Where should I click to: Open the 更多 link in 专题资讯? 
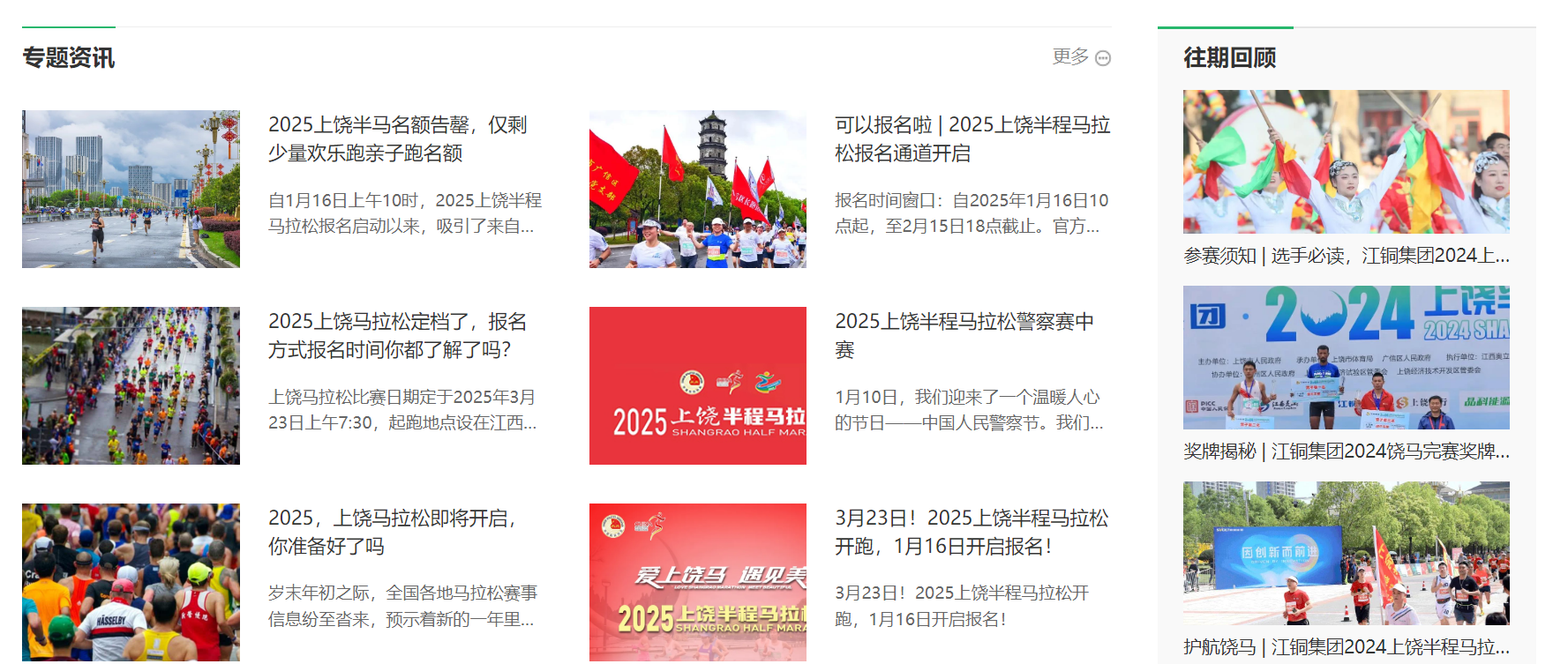click(1080, 57)
